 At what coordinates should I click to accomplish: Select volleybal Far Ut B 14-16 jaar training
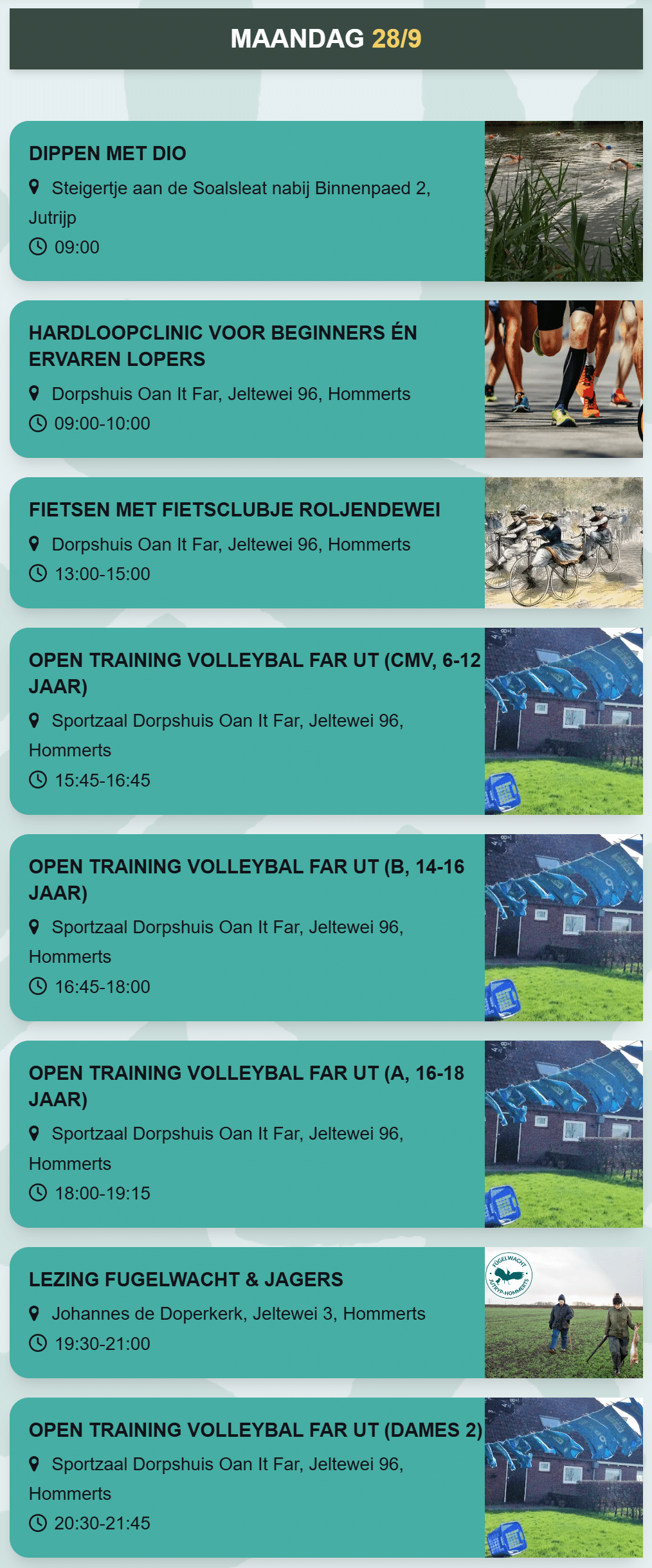coord(326,927)
